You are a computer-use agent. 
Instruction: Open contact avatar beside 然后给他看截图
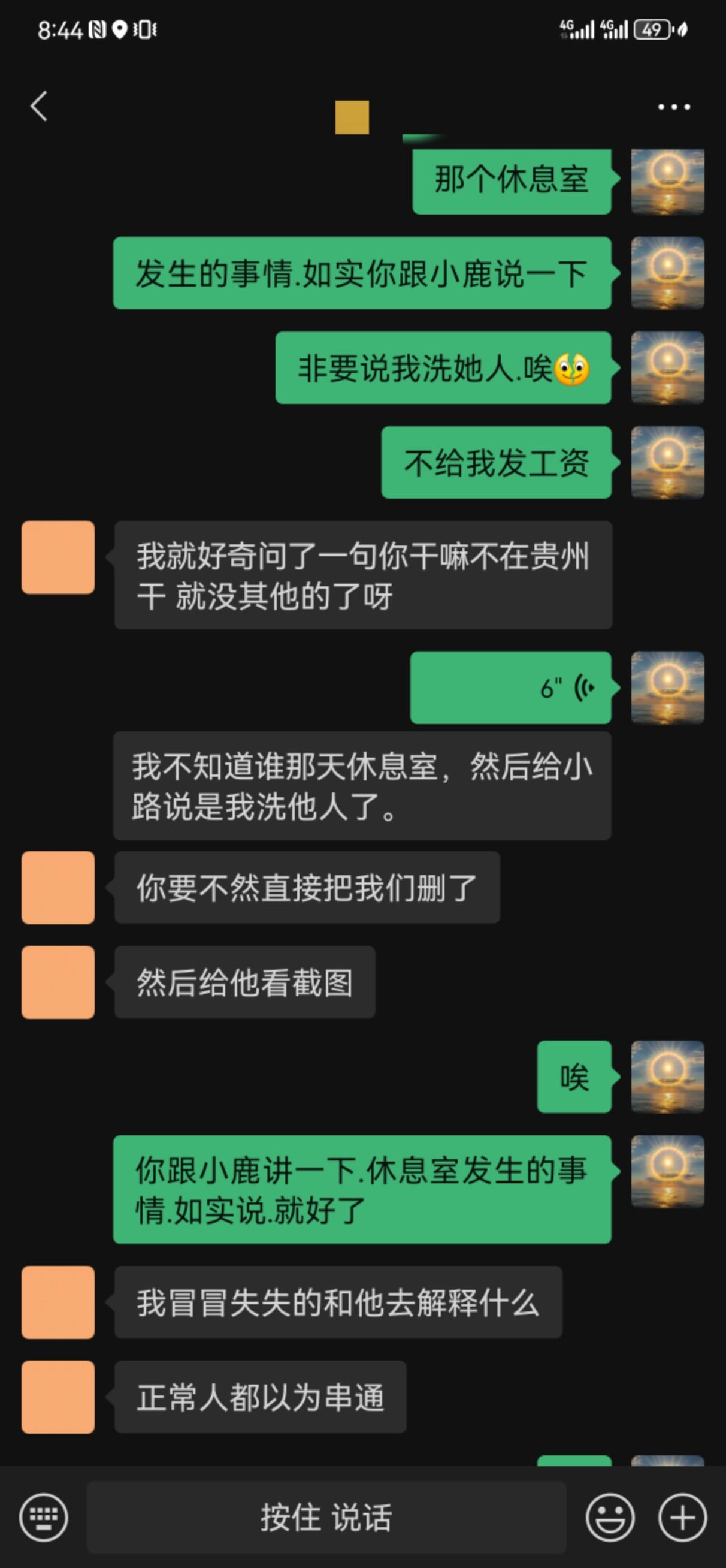[x=58, y=982]
